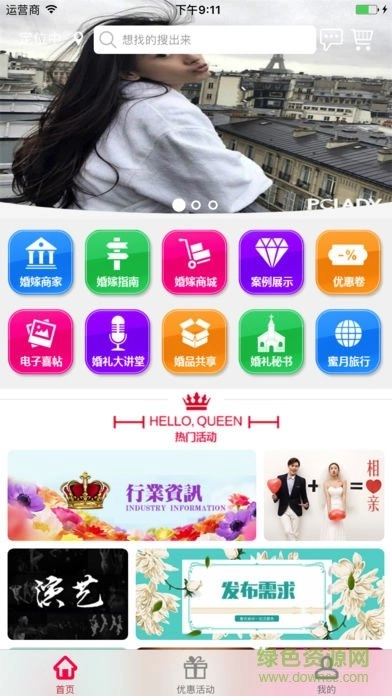Open 婚礼大讲堂 category
The image size is (392, 696).
pyautogui.click(x=118, y=341)
